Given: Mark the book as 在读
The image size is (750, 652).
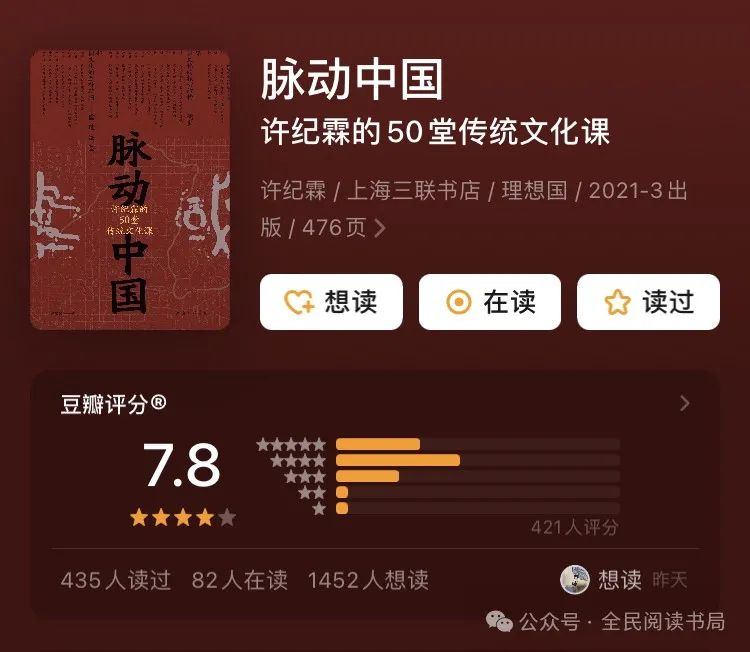Looking at the screenshot, I should coord(490,302).
